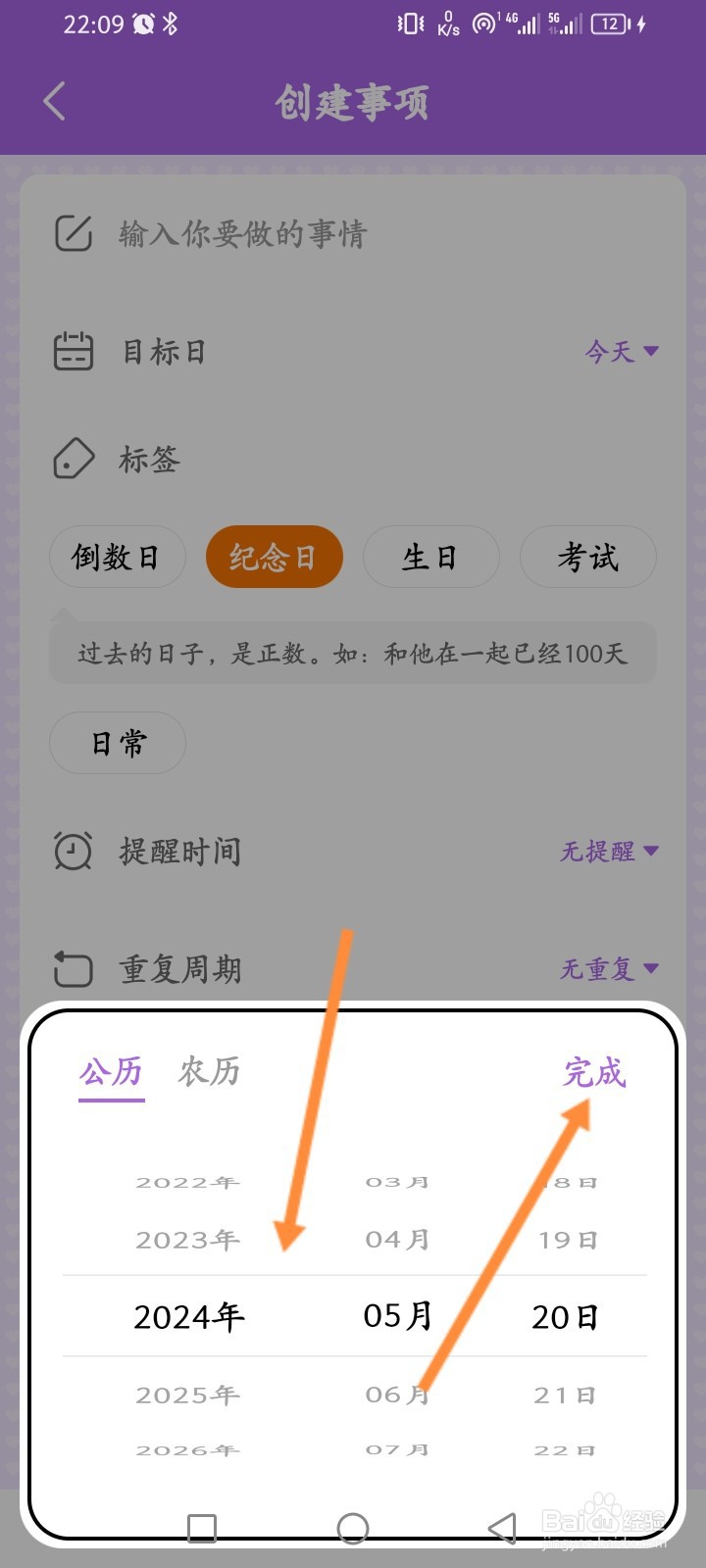The width and height of the screenshot is (706, 1568).
Task: Switch to the 公历 calendar tab
Action: (x=111, y=1071)
